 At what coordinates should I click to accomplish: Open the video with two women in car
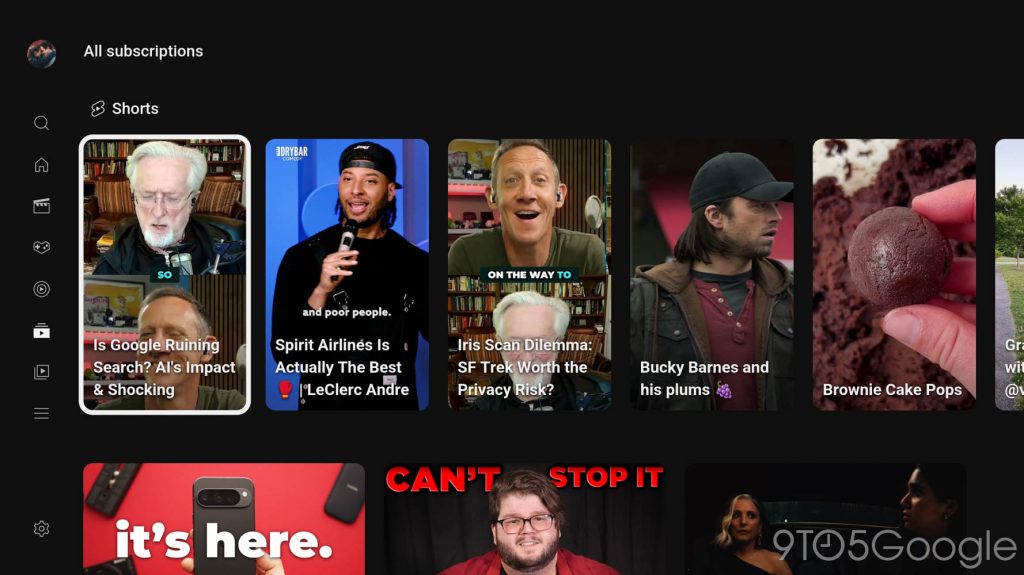tap(825, 518)
